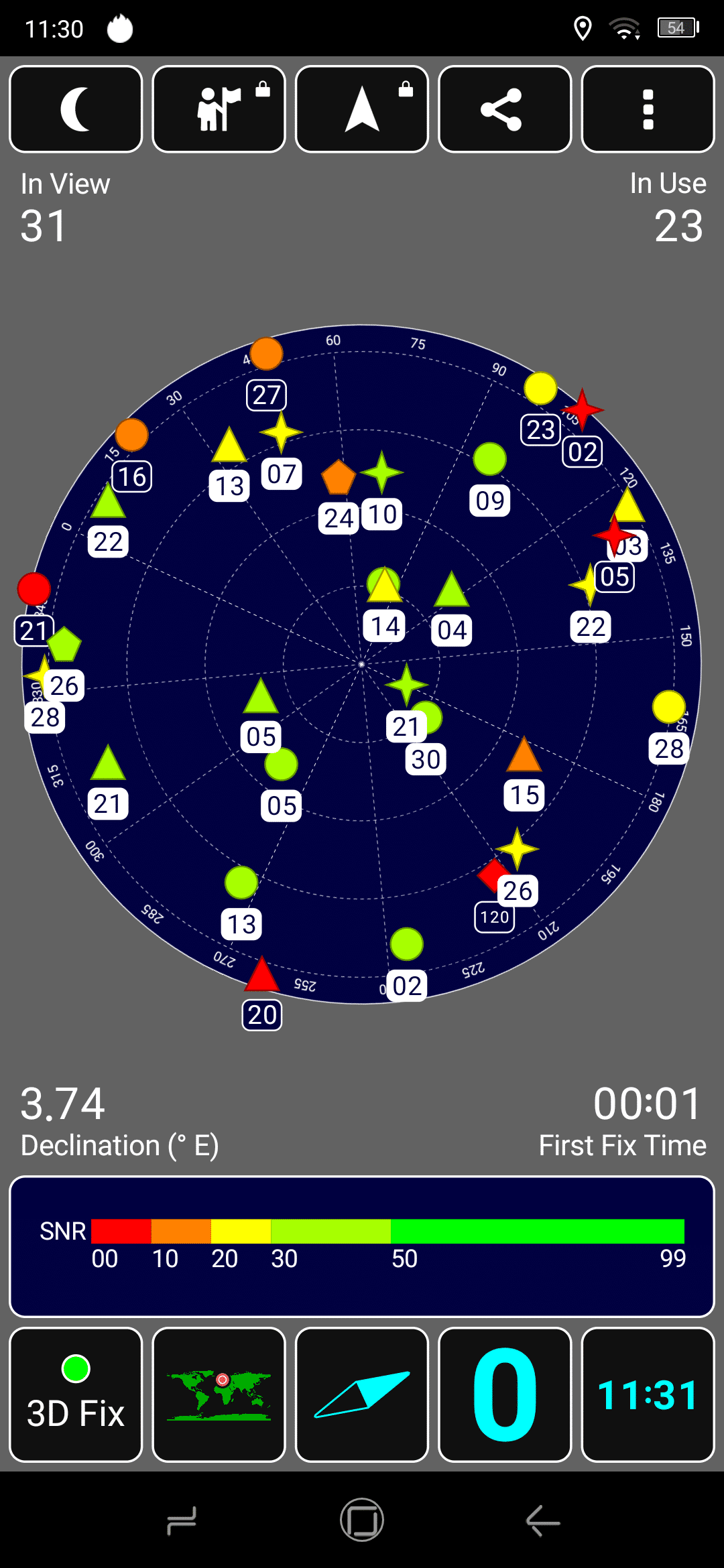724x1568 pixels.
Task: Open the world map view
Action: tap(219, 1394)
